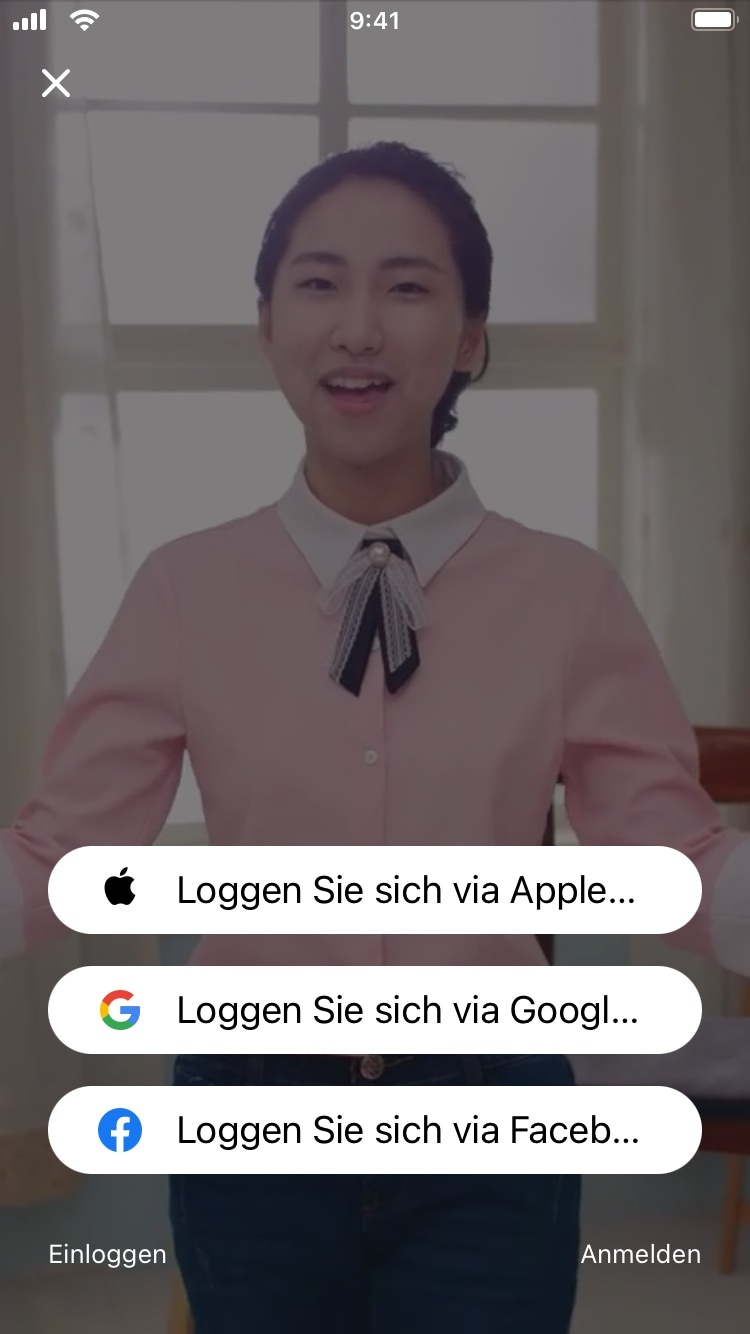750x1334 pixels.
Task: Sign in via Google
Action: 375,1010
